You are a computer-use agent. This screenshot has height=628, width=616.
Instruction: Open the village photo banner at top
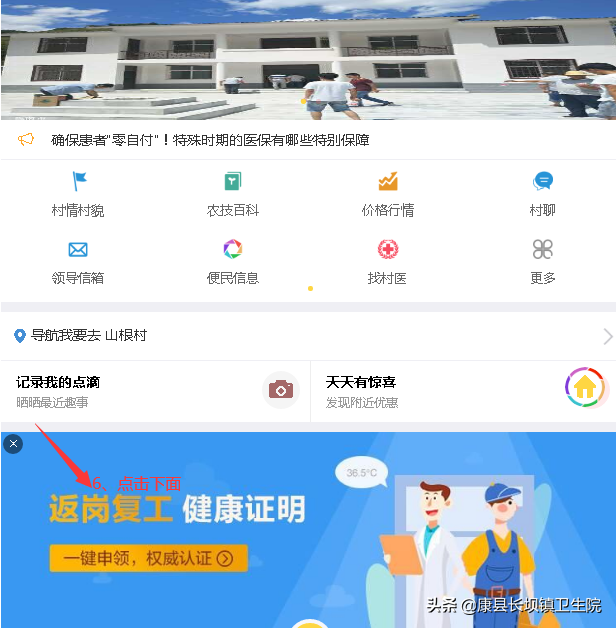tap(308, 60)
